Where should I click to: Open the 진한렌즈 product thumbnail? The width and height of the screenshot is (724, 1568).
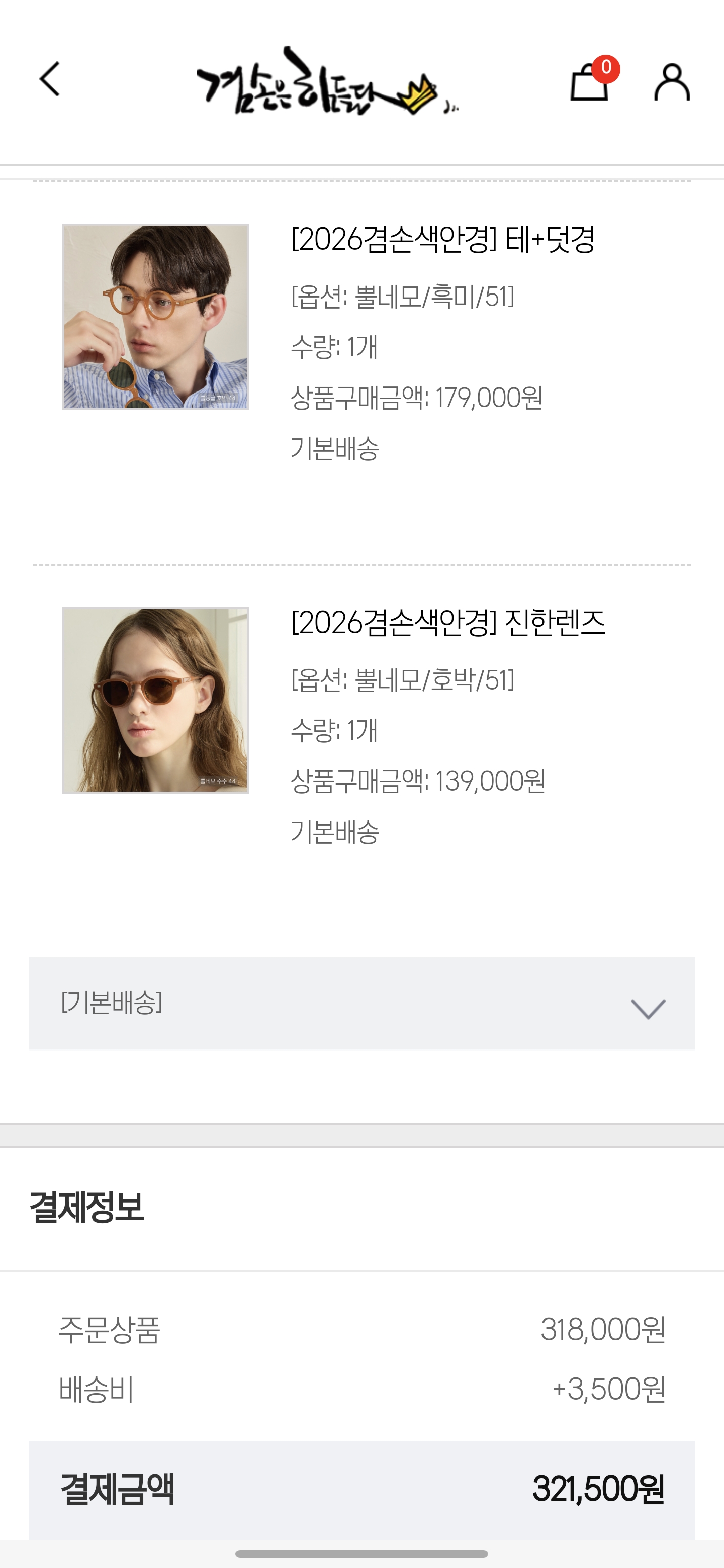(155, 700)
